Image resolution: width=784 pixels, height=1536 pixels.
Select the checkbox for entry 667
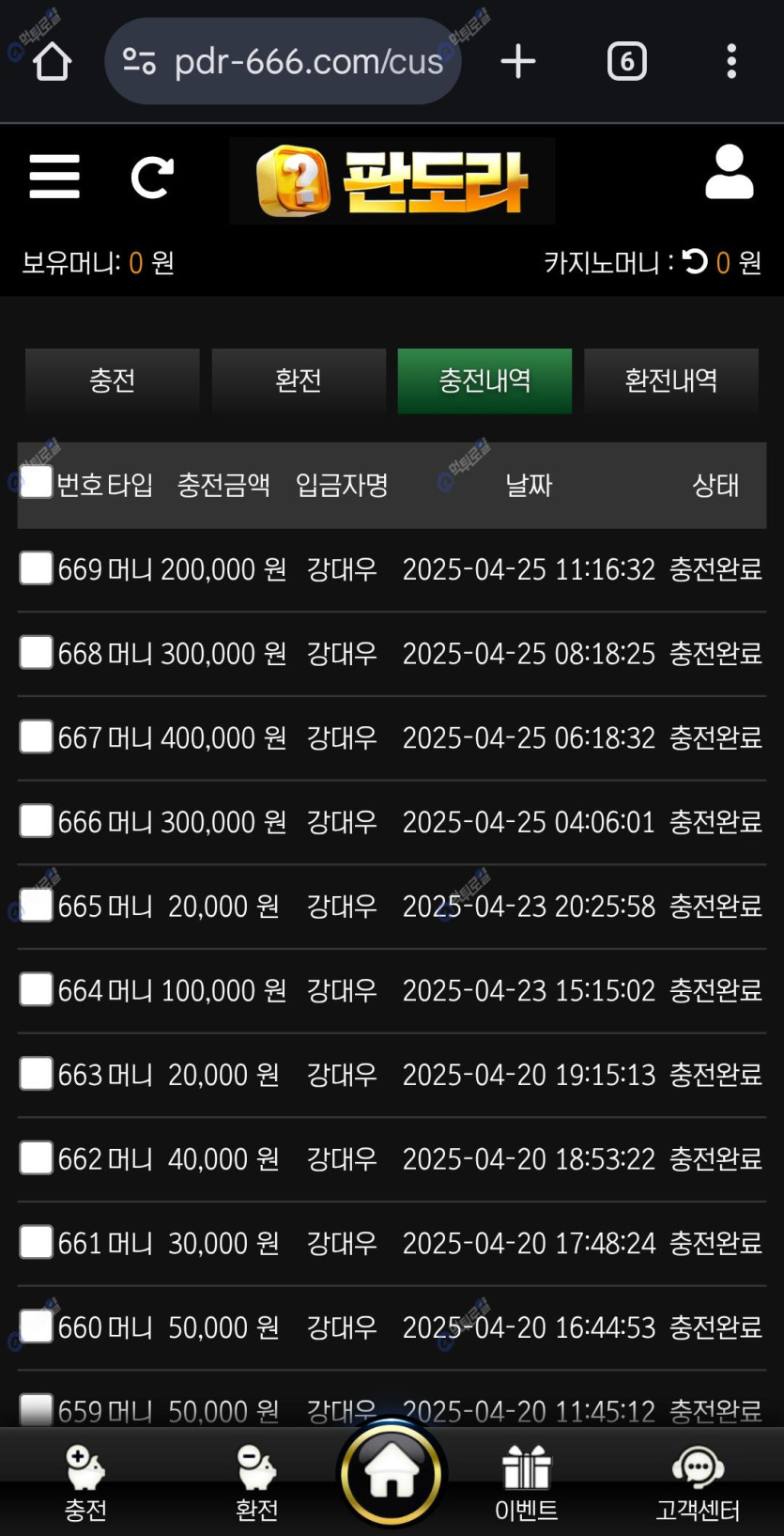[x=36, y=737]
